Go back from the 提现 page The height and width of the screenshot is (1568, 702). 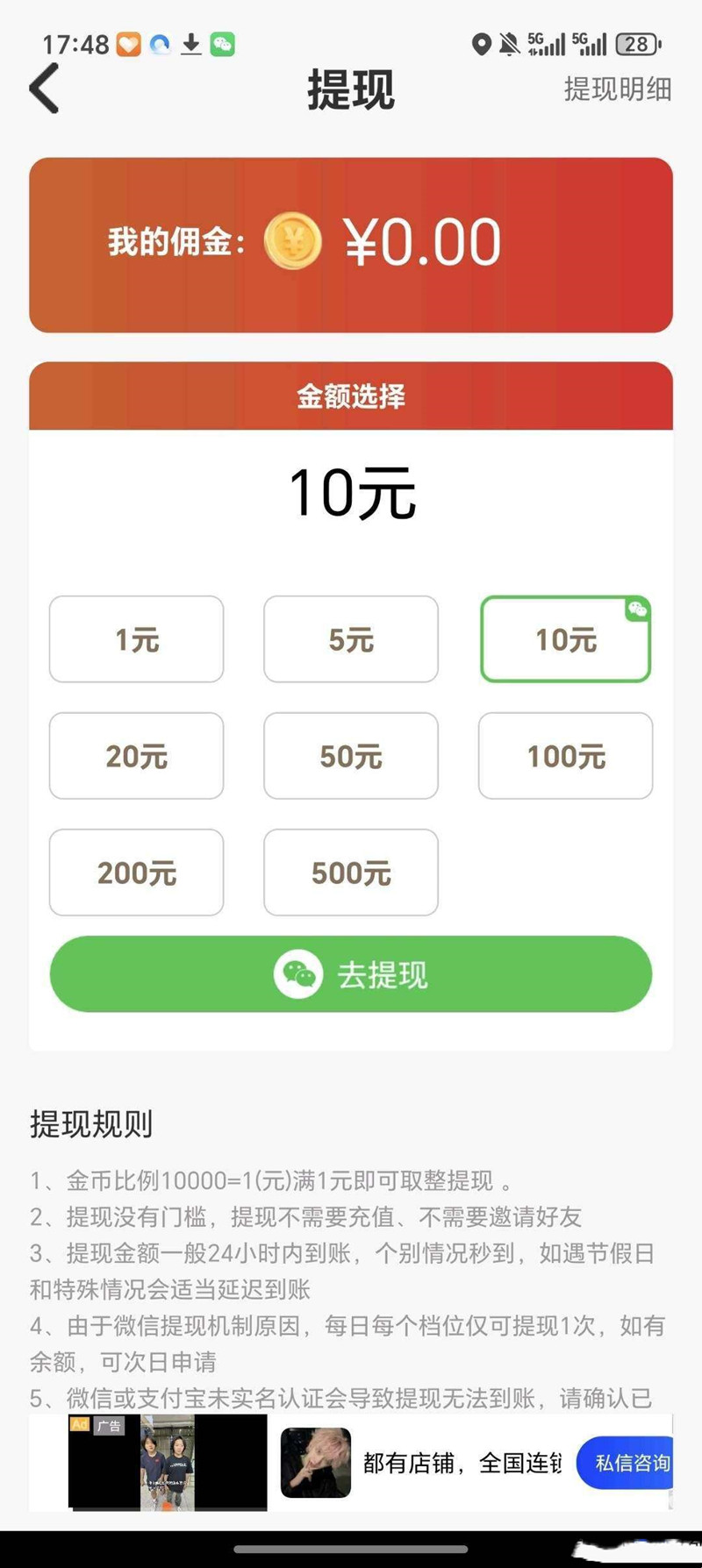click(x=45, y=89)
